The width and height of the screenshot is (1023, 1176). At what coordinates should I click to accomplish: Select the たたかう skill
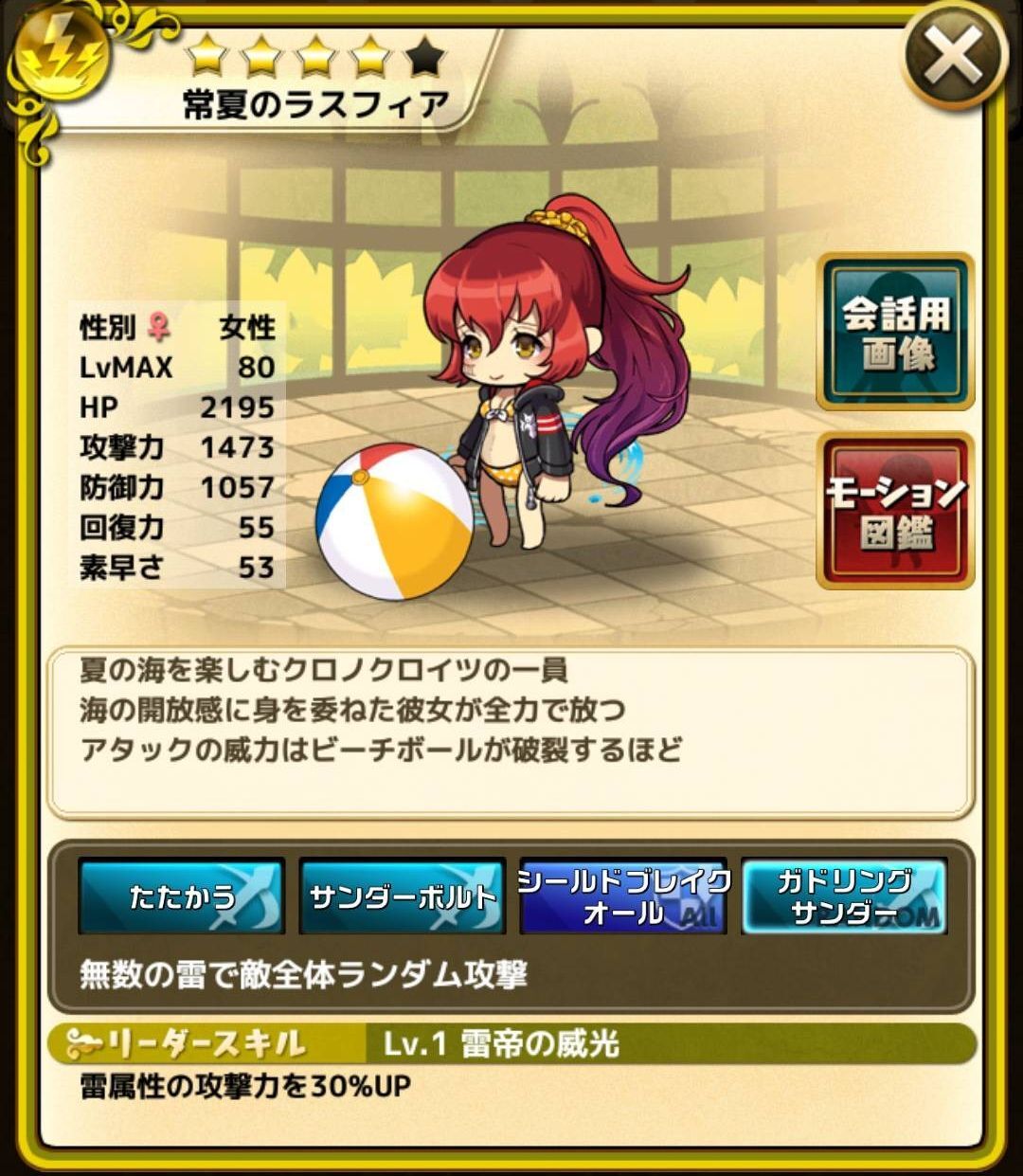click(182, 896)
